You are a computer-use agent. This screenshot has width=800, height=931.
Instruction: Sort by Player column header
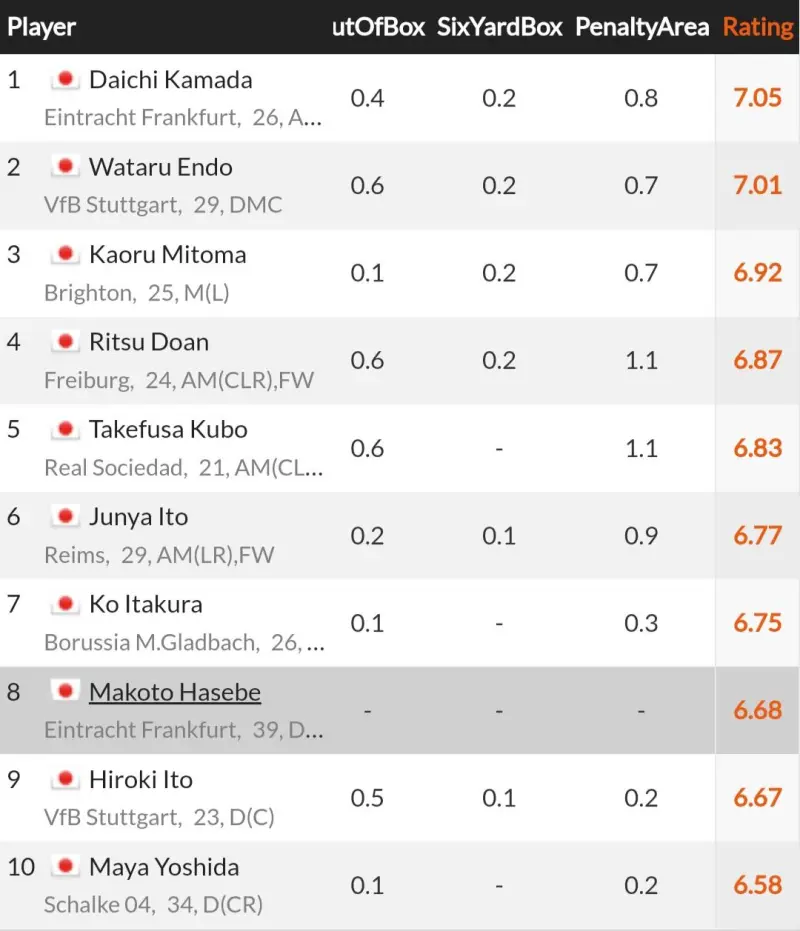[x=42, y=27]
